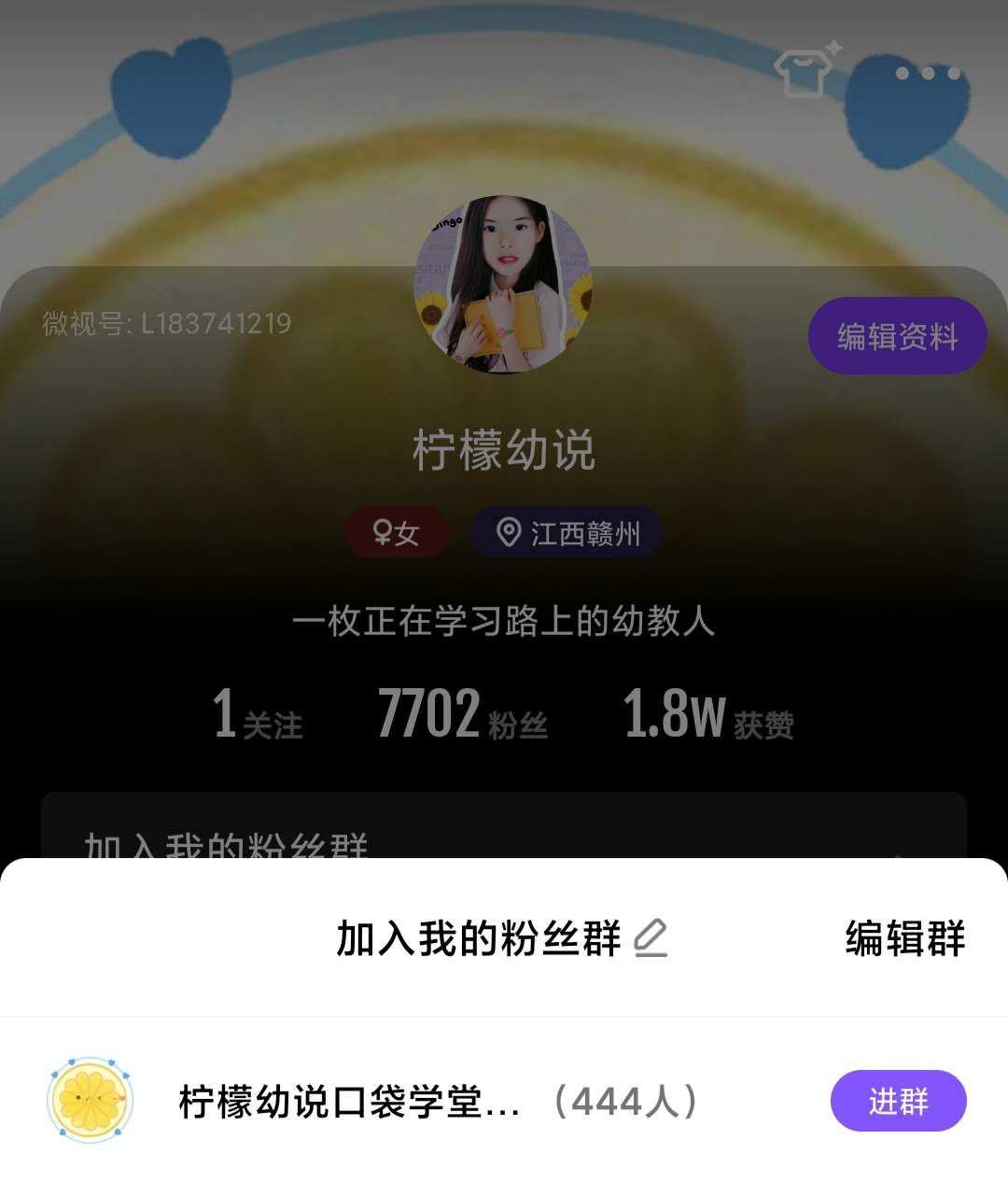Open 编辑群 to edit the group

click(904, 938)
